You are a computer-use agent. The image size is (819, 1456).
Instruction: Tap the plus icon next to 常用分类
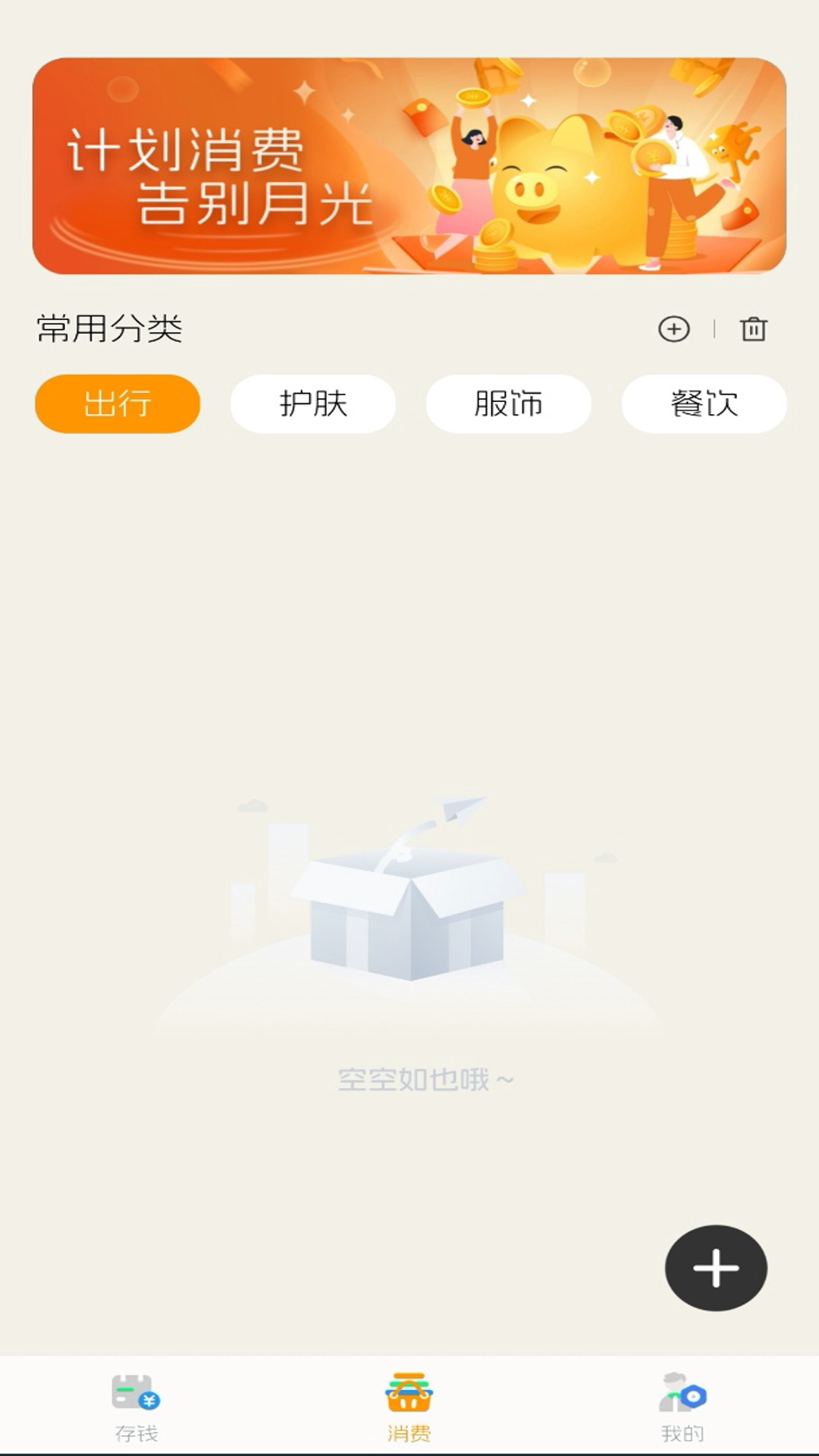tap(675, 329)
